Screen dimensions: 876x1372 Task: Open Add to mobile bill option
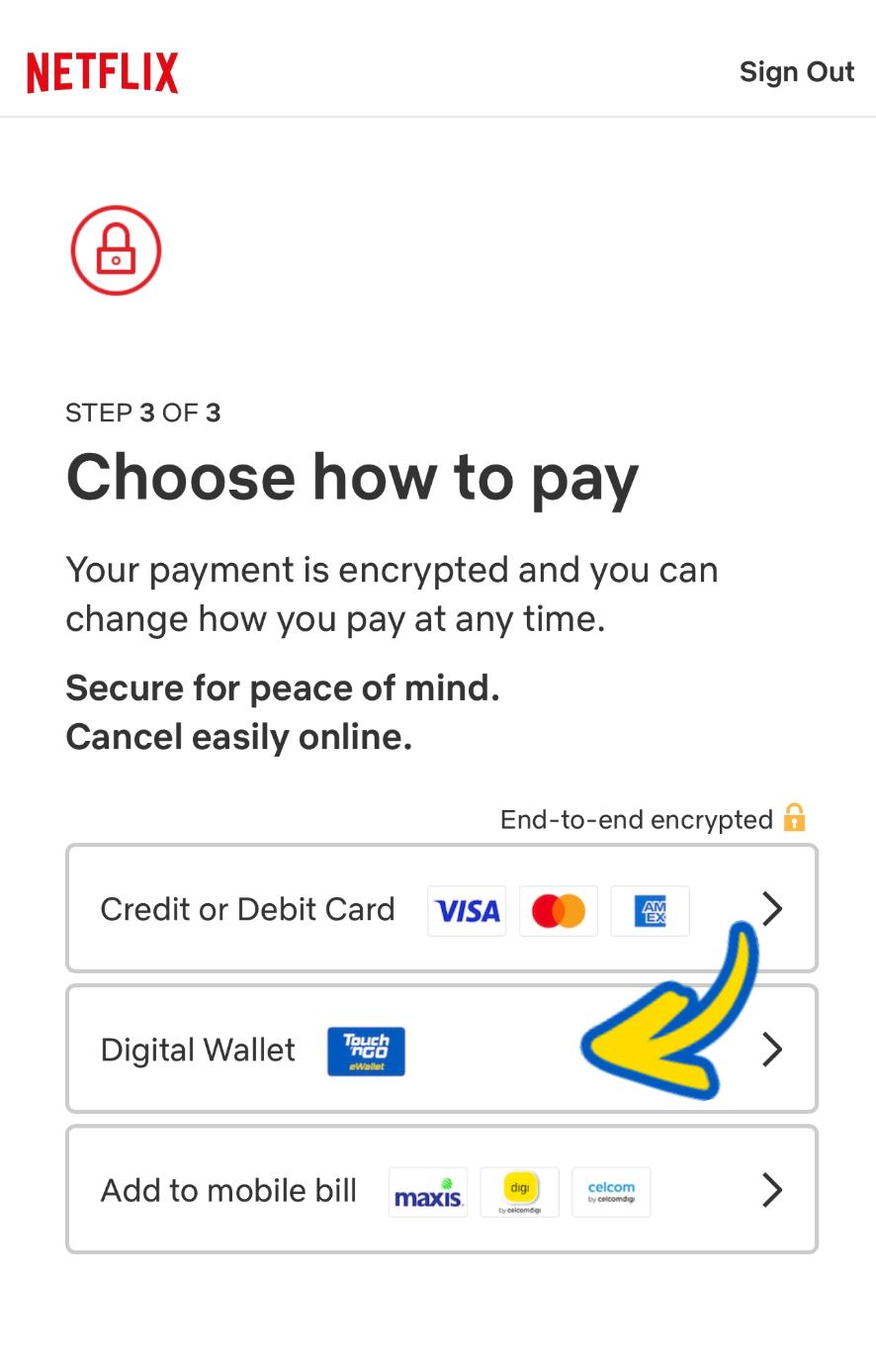(x=441, y=1189)
